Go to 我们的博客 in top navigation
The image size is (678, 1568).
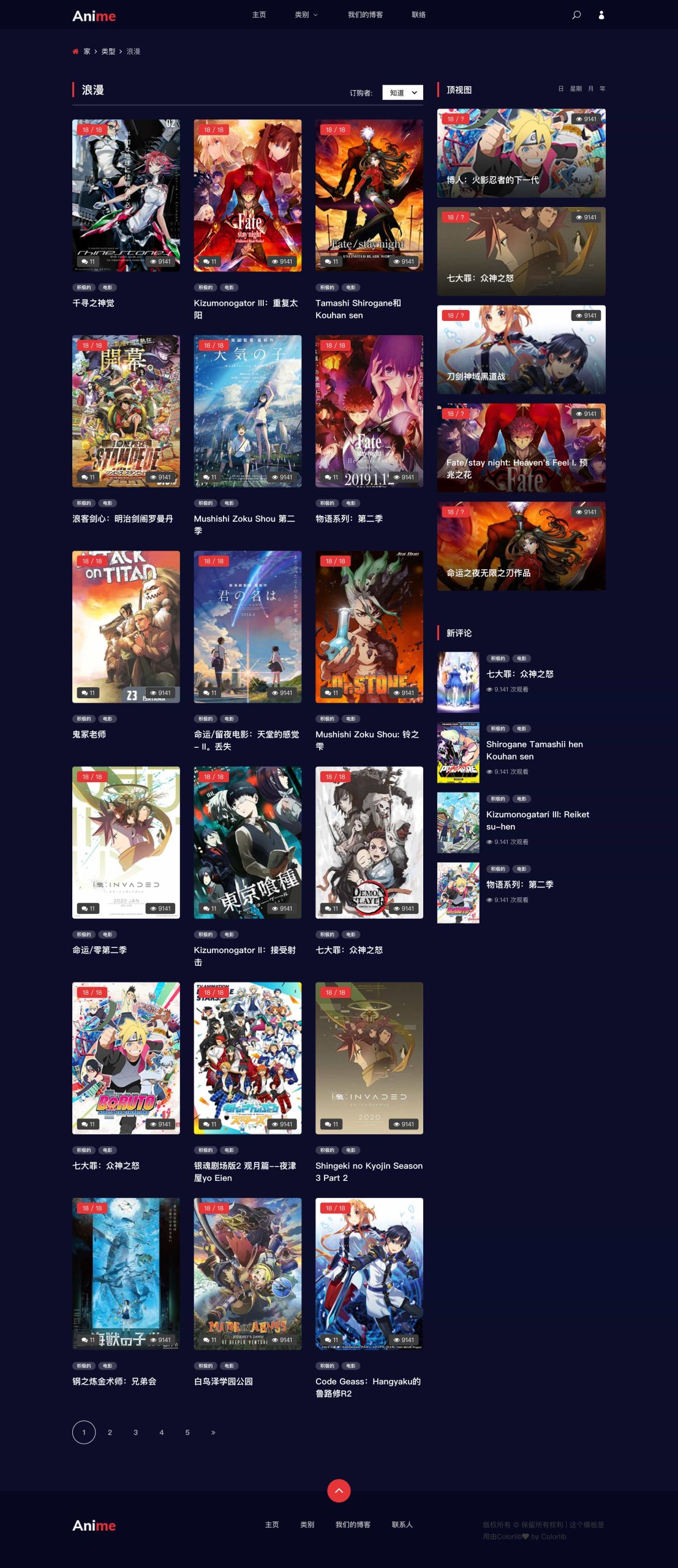(x=365, y=15)
